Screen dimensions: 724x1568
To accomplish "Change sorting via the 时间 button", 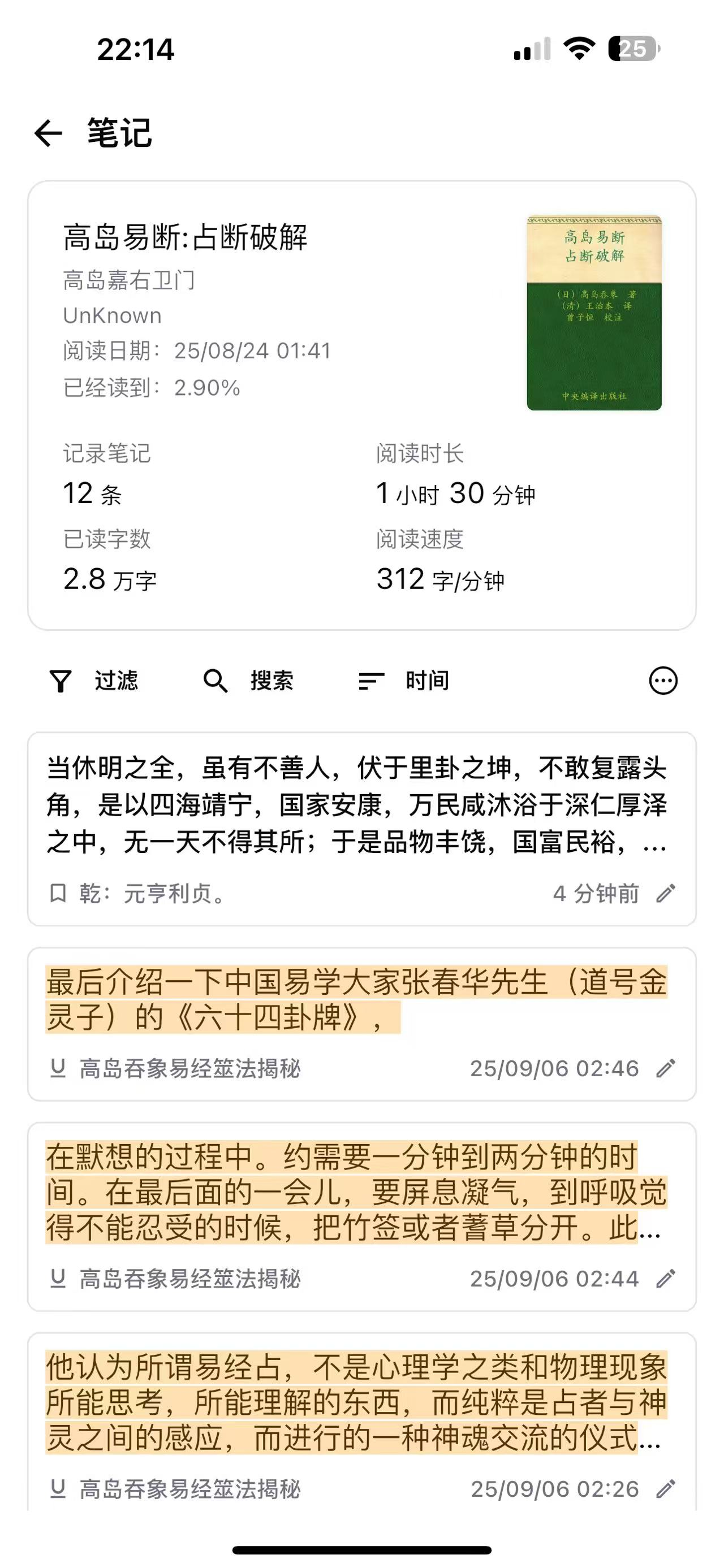I will coord(404,681).
